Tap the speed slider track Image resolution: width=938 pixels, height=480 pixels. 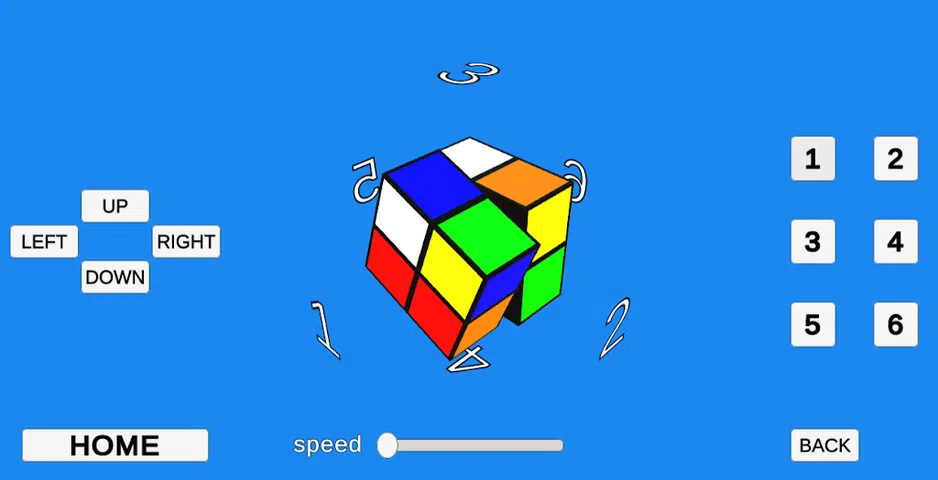coord(475,445)
